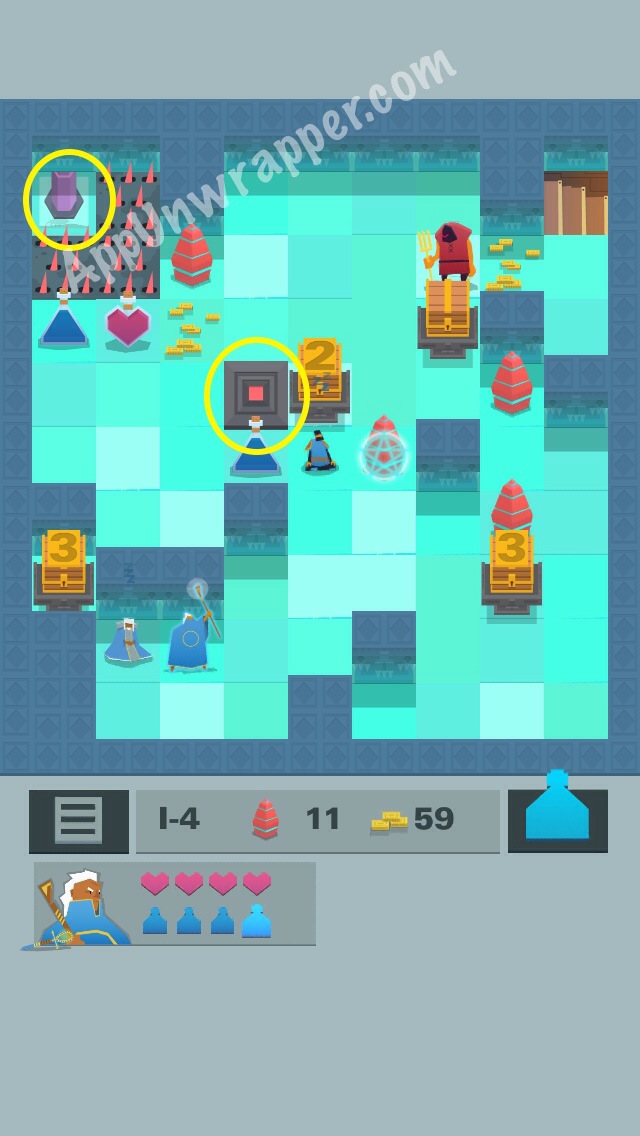Open the hamburger menu button
This screenshot has width=640, height=1136.
tap(78, 821)
